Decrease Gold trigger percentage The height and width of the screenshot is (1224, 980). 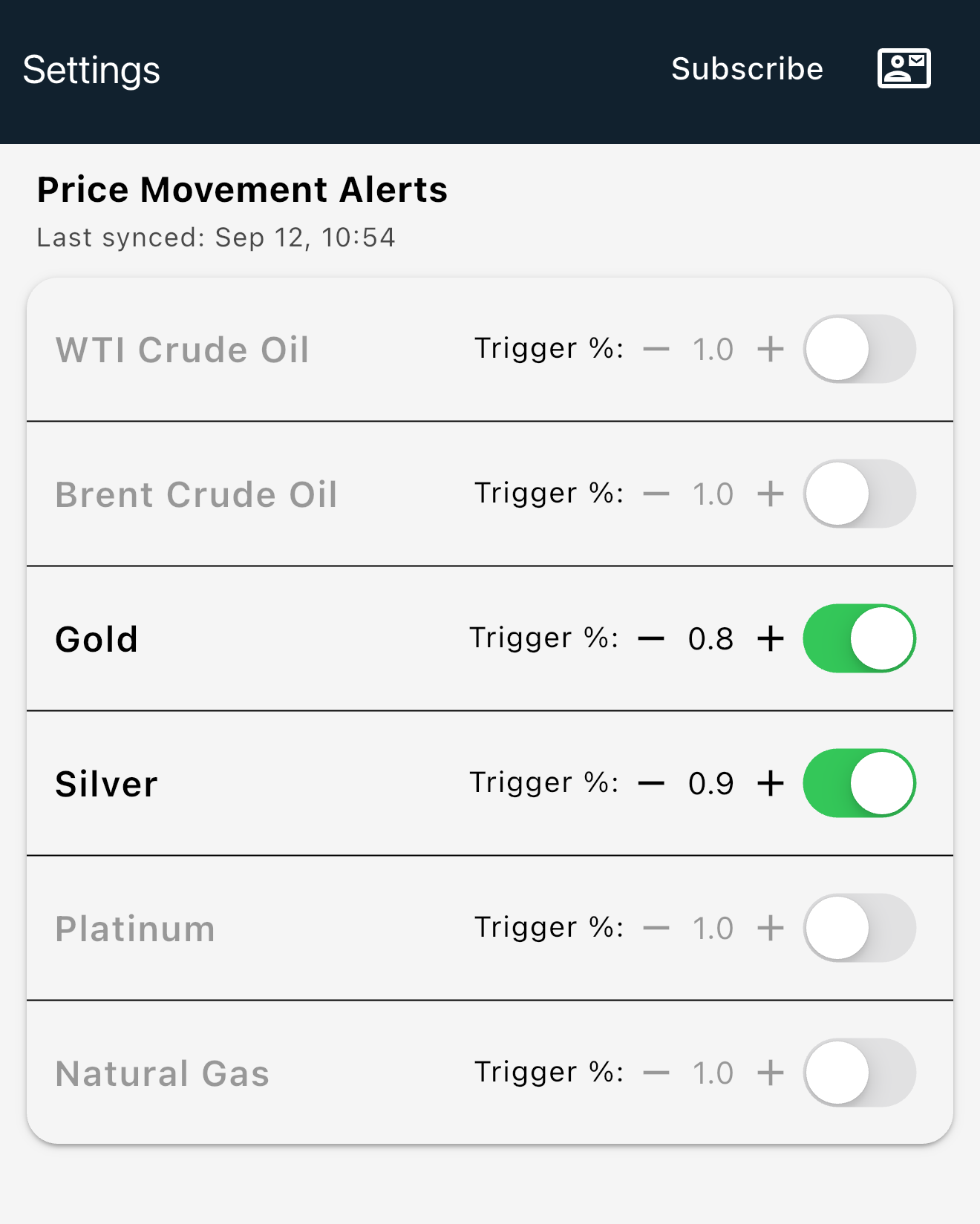click(x=651, y=638)
